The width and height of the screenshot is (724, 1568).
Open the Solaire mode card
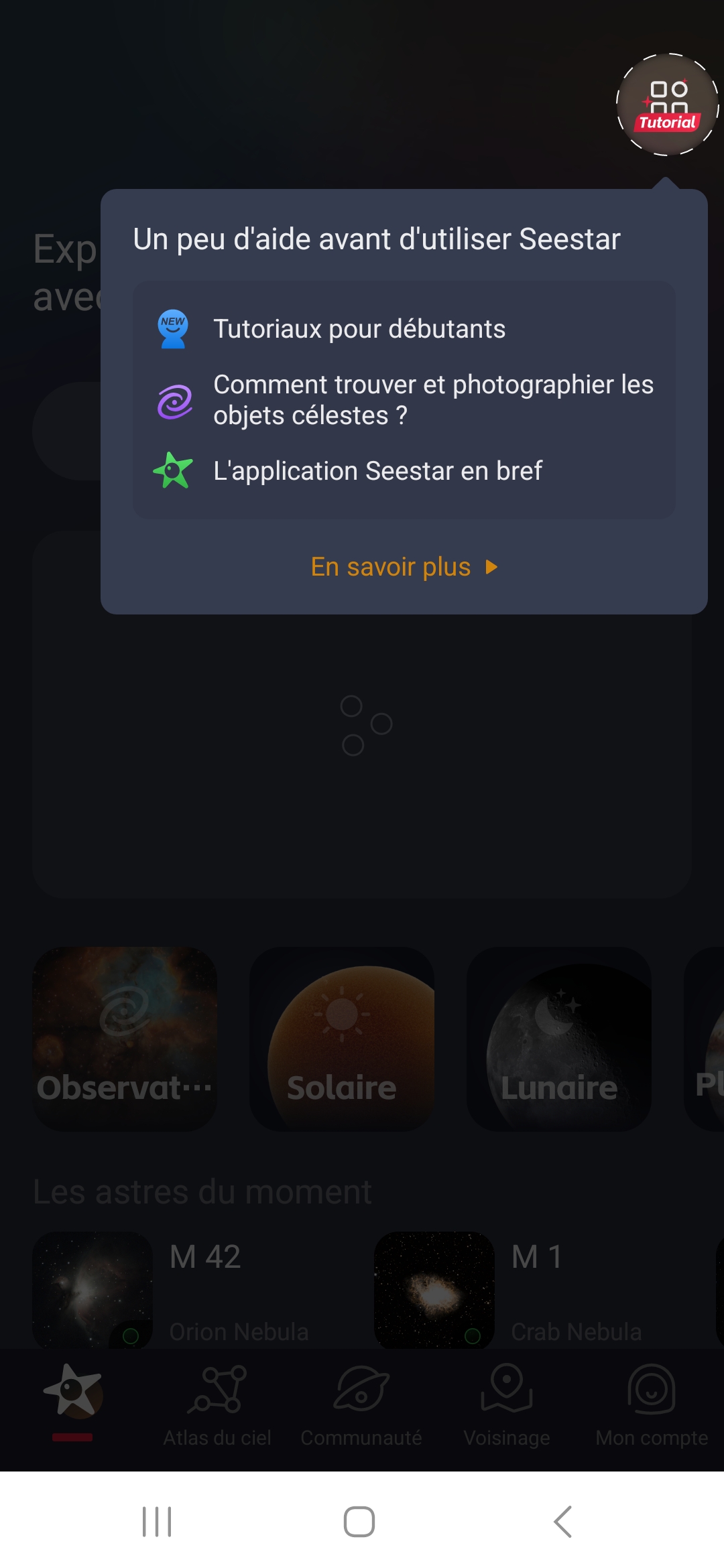(342, 1039)
